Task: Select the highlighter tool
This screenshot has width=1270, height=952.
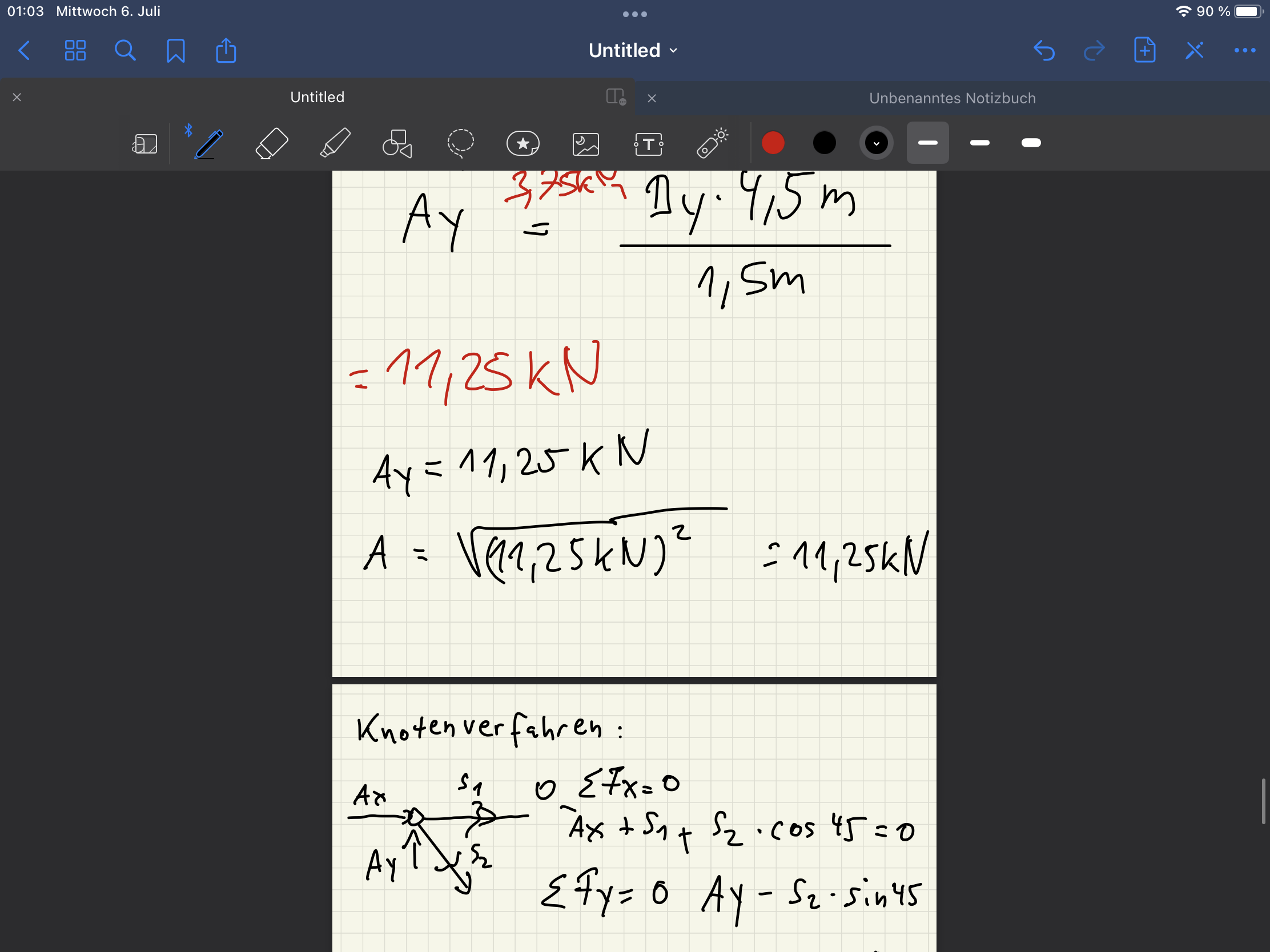Action: coord(335,143)
